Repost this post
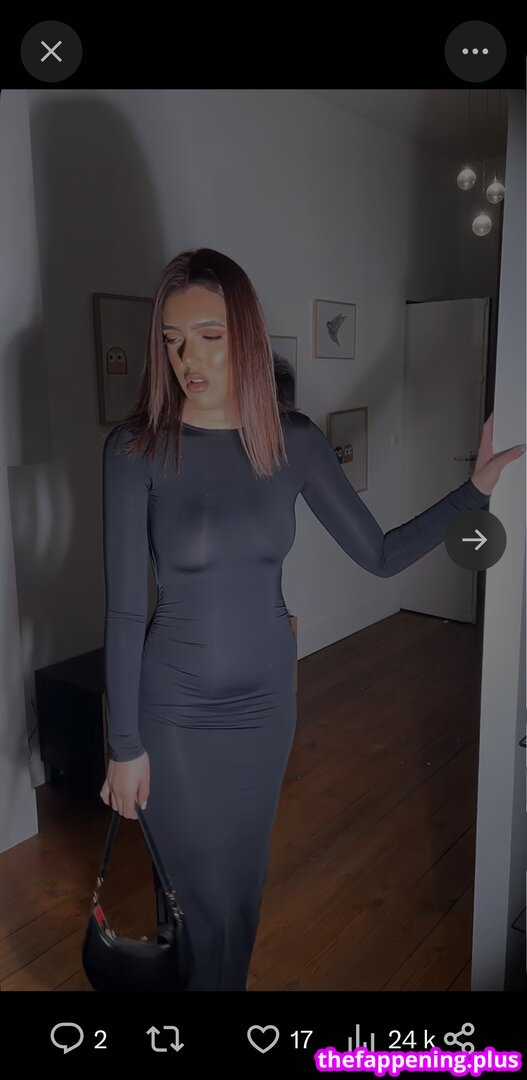The width and height of the screenshot is (527, 1080). pos(165,1038)
